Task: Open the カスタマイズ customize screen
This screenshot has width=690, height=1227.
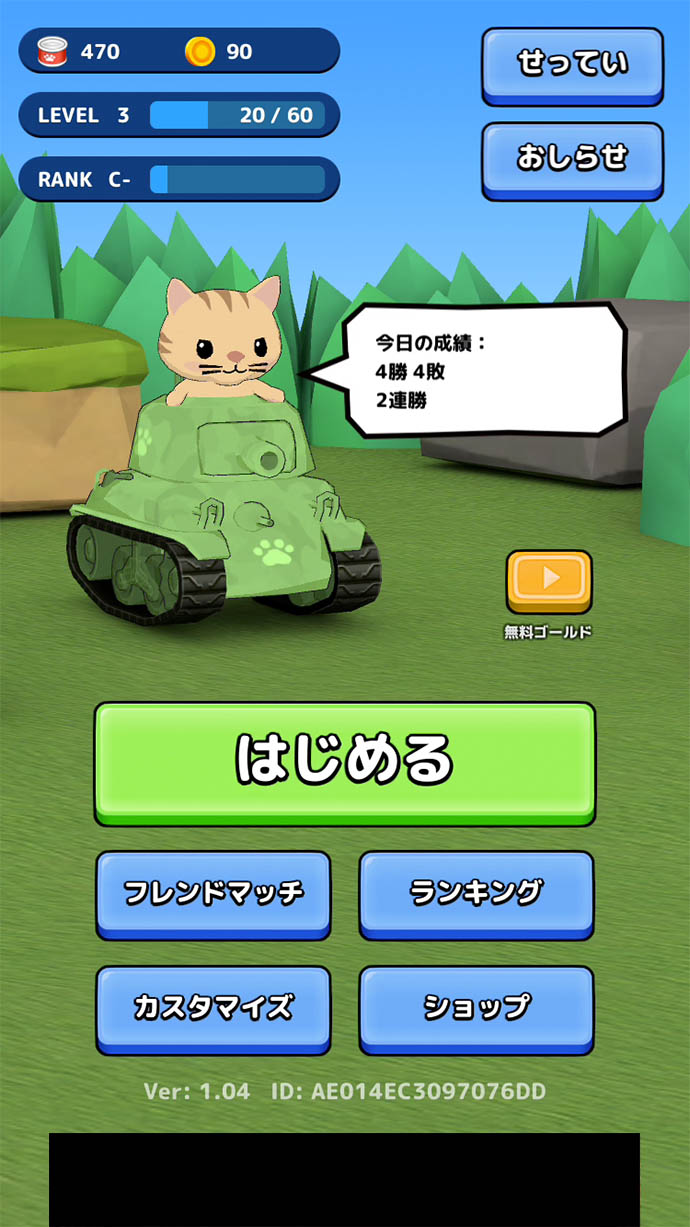Action: point(213,1007)
